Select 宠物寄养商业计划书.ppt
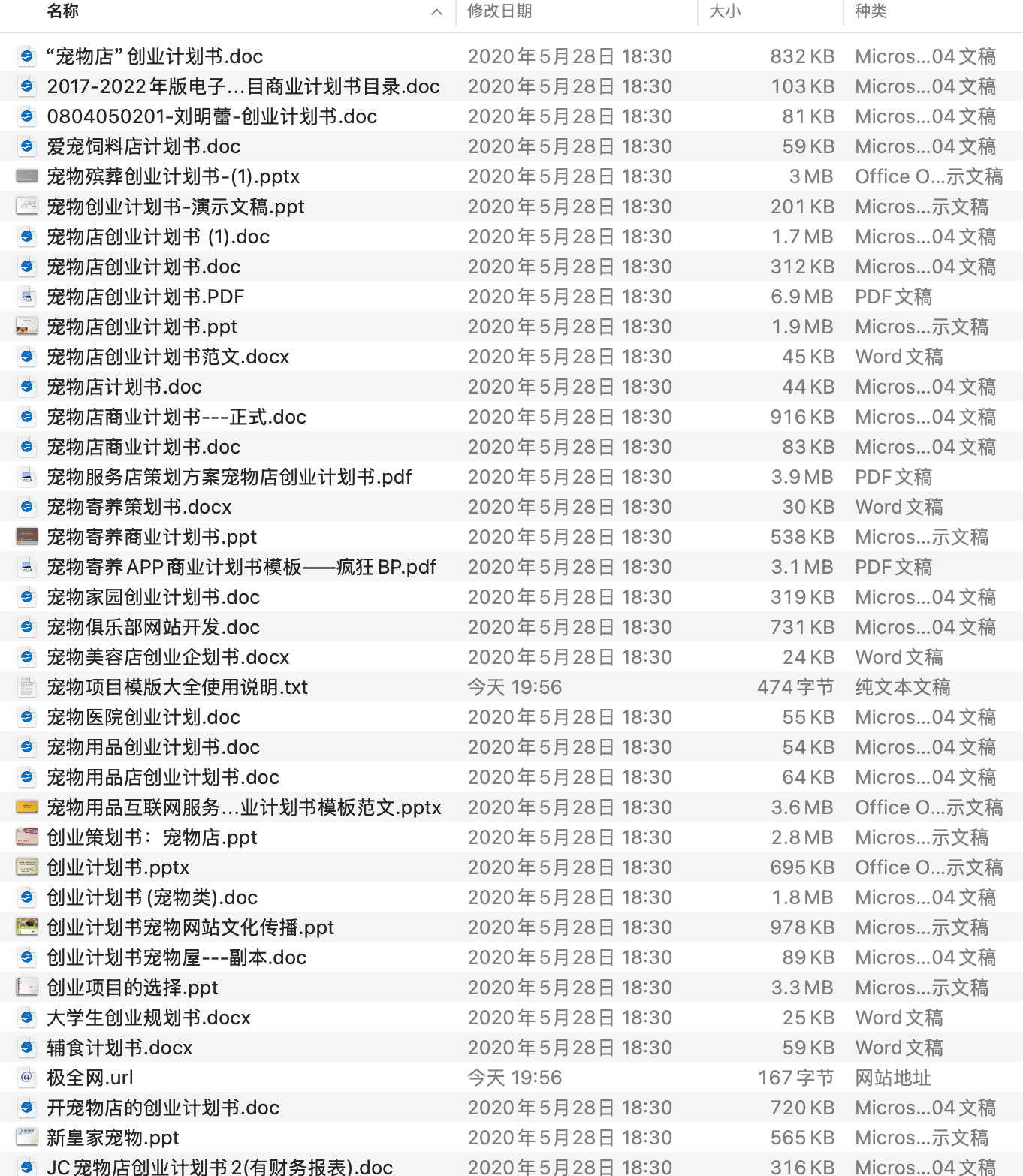The width and height of the screenshot is (1023, 1176). [x=152, y=537]
